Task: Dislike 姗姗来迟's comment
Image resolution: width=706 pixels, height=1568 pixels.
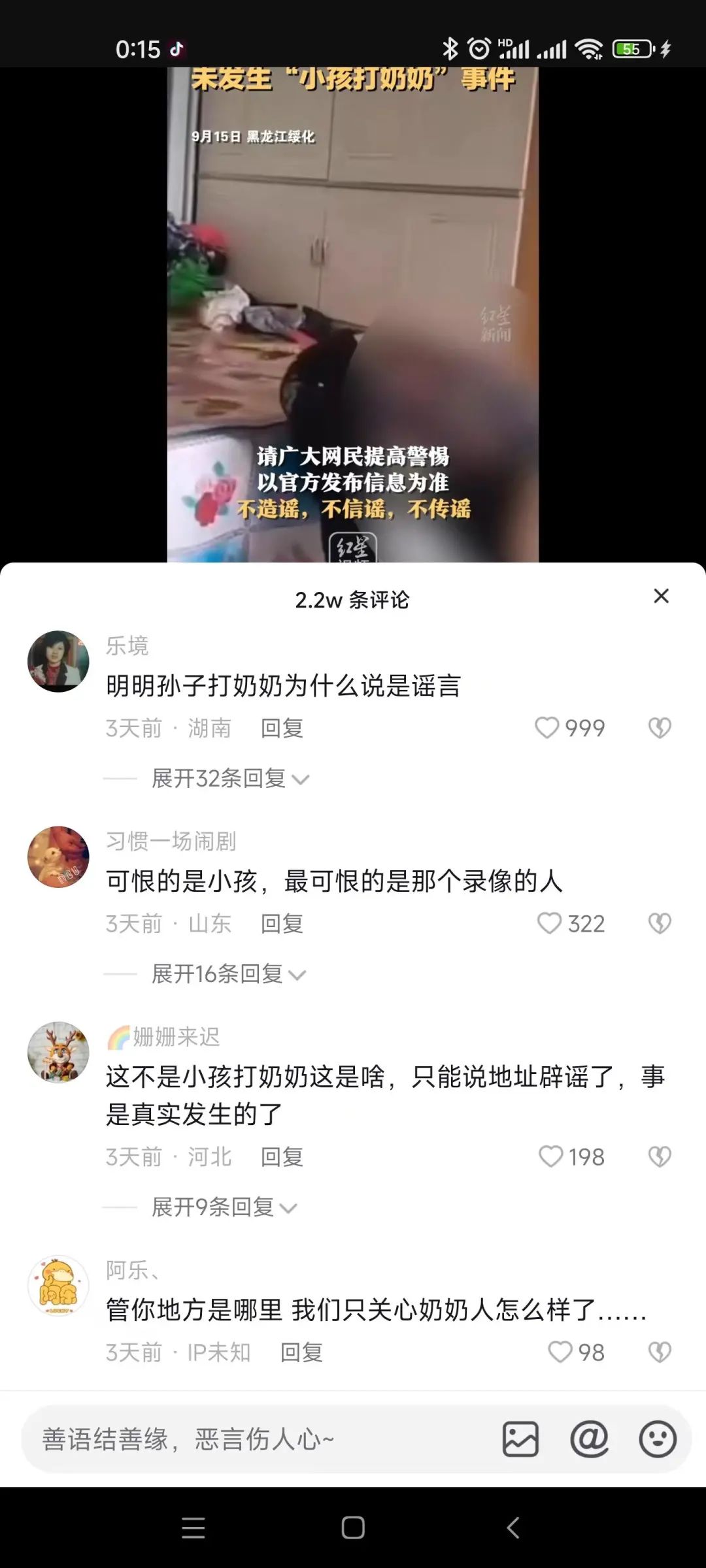Action: point(660,1156)
